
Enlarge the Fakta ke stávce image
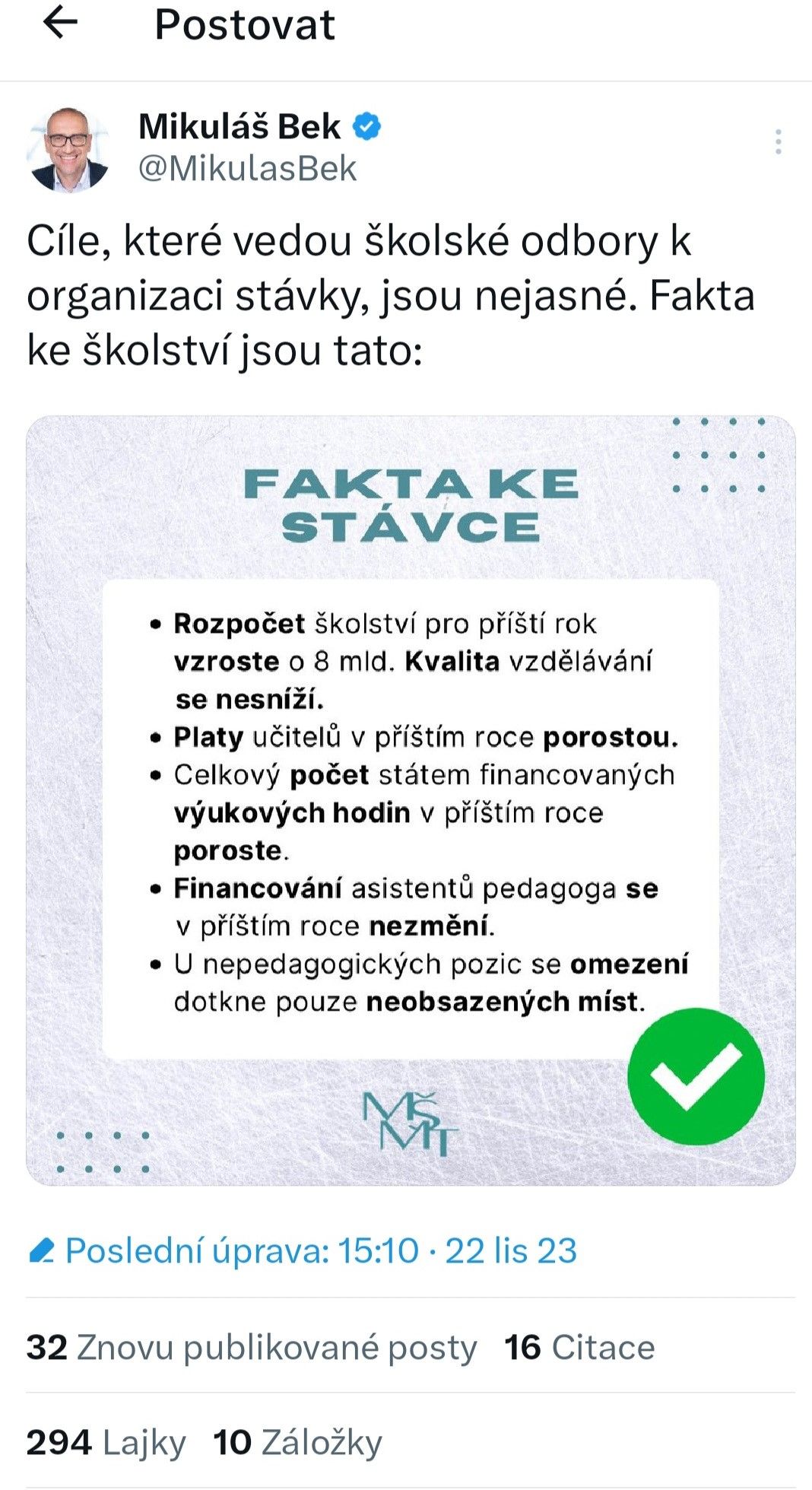pyautogui.click(x=411, y=800)
